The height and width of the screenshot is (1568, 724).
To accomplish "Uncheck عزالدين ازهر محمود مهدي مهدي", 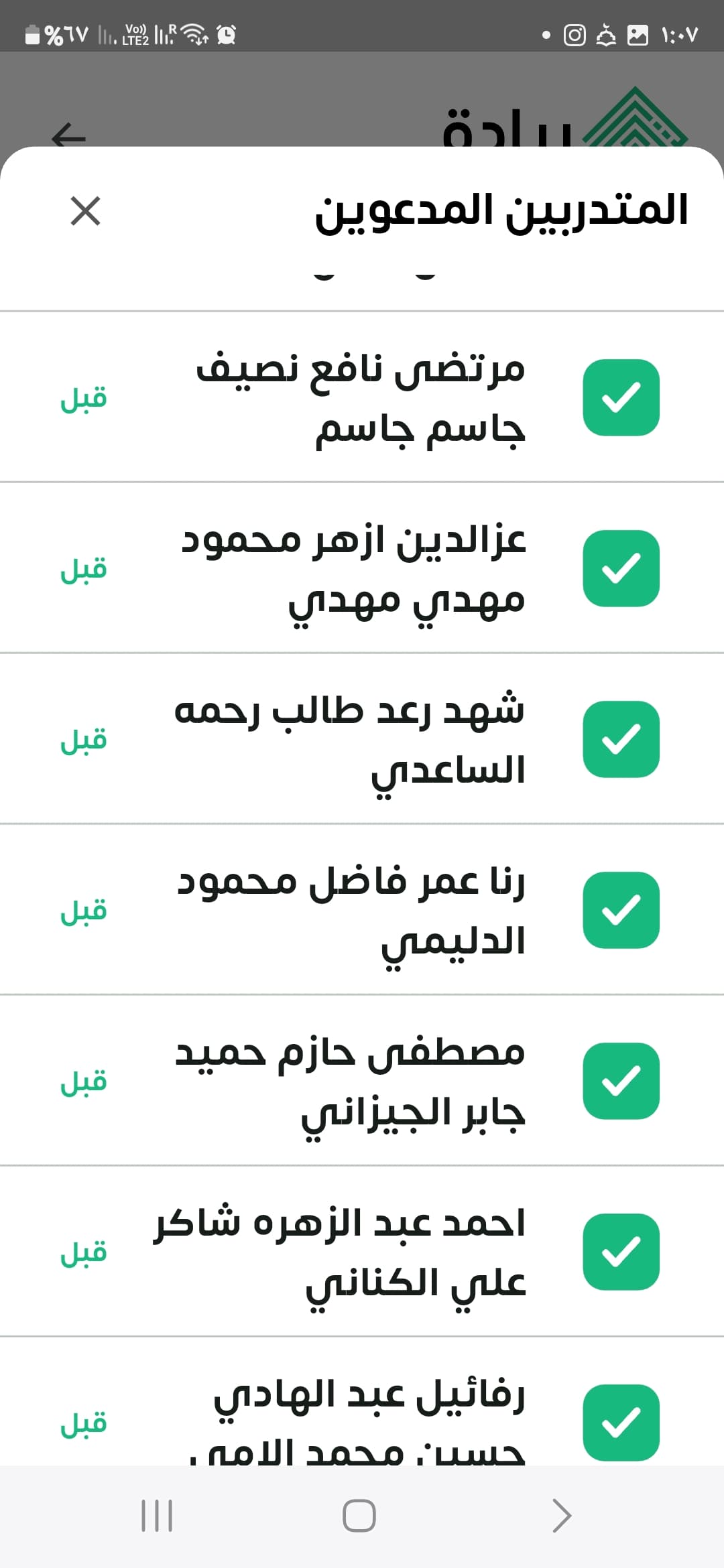I will pos(621,568).
